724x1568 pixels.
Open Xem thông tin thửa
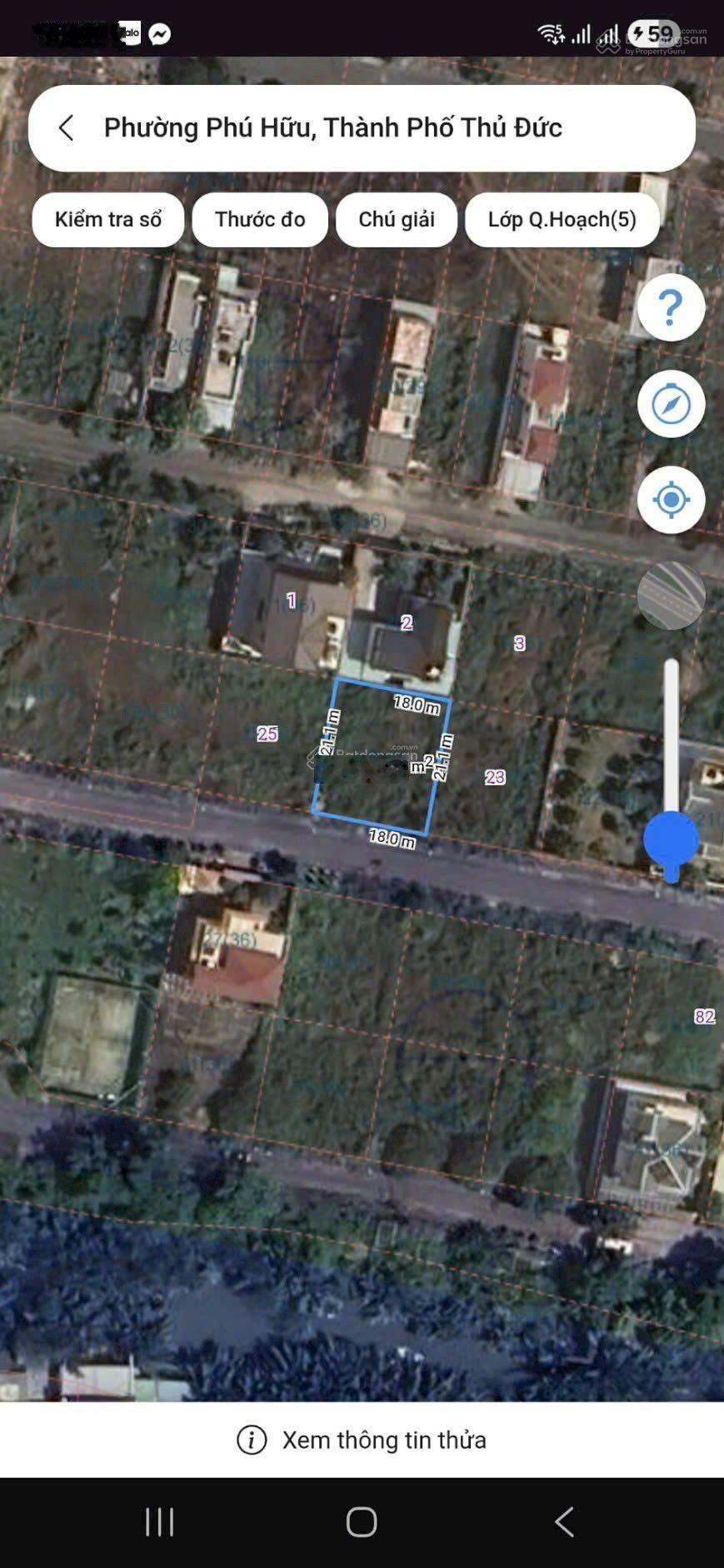click(362, 1440)
